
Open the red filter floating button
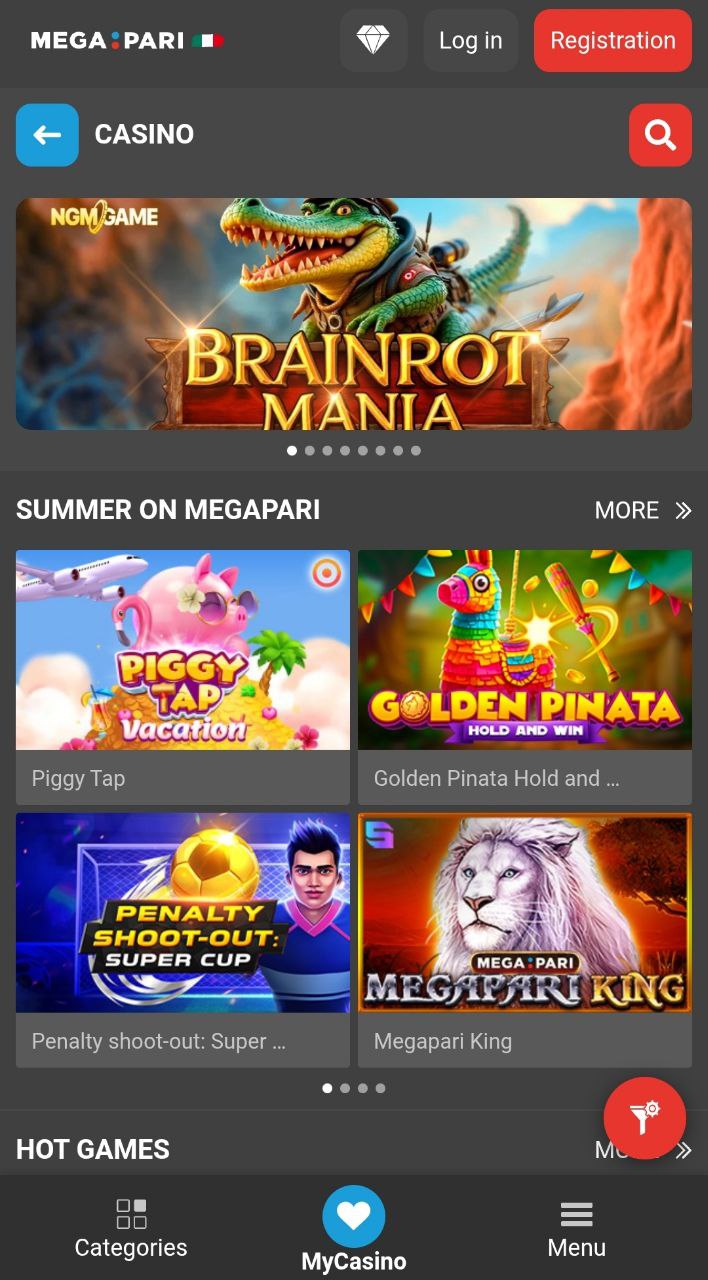point(645,1118)
